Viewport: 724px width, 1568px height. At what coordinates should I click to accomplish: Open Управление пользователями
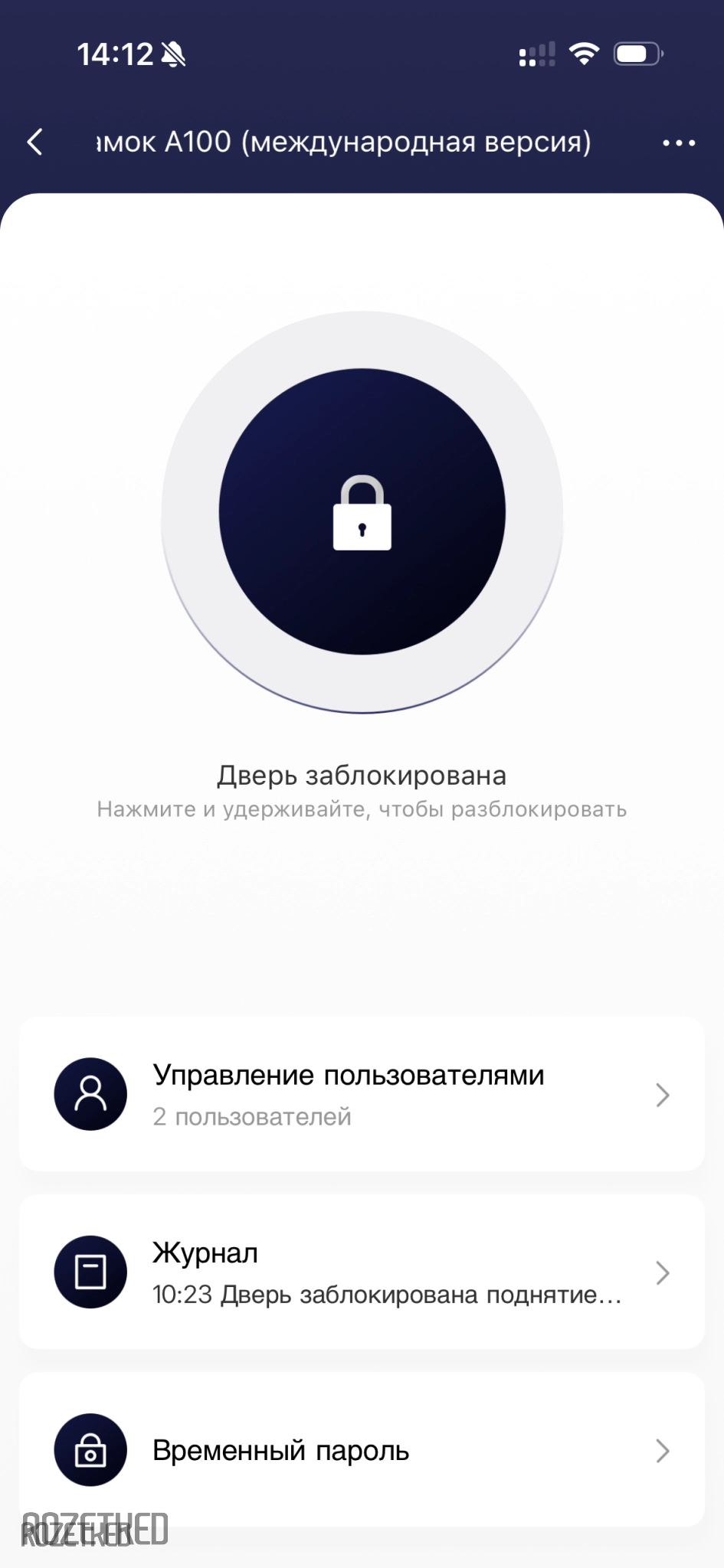(362, 1094)
